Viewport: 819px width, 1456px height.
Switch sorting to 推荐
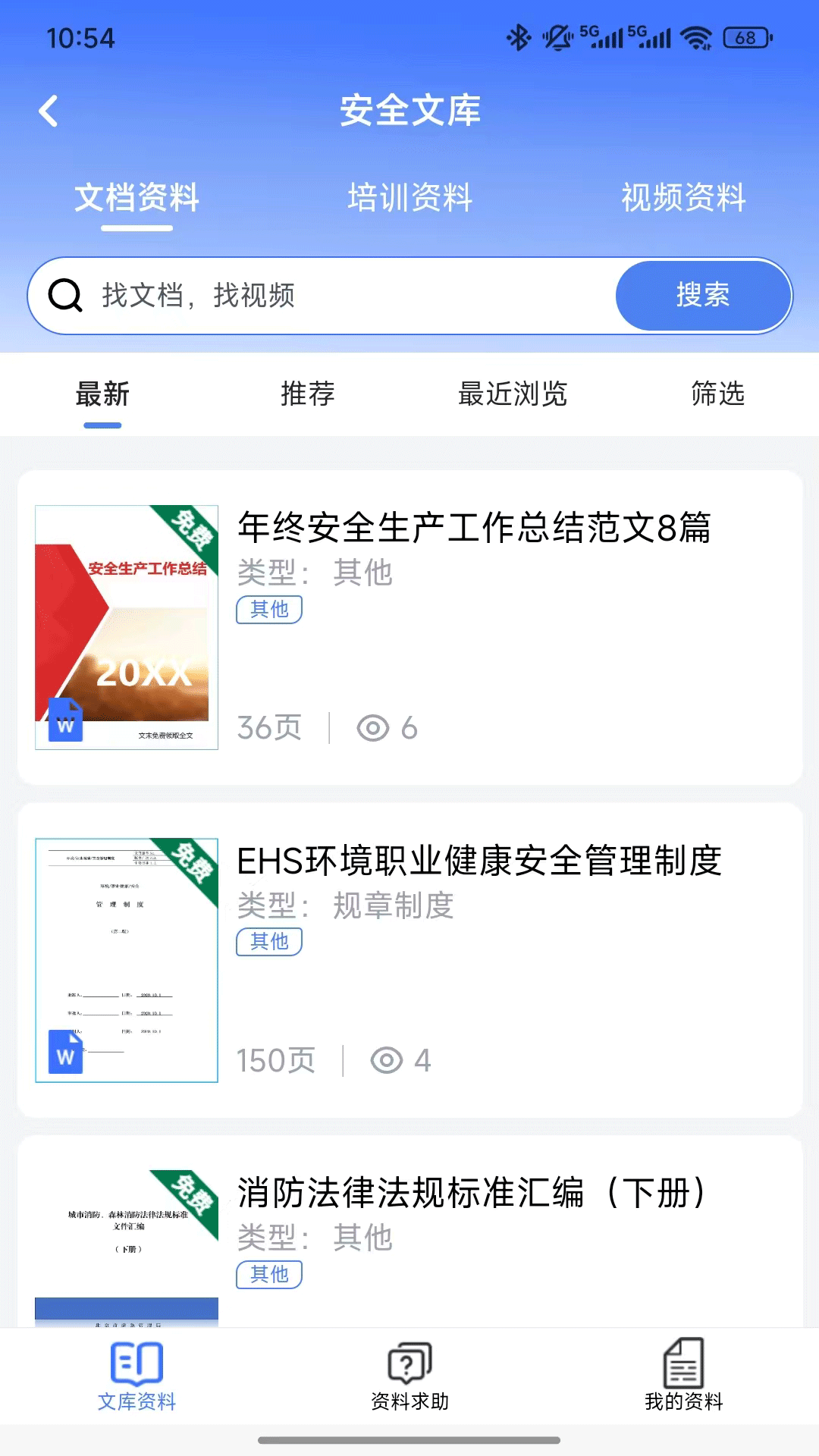(306, 394)
